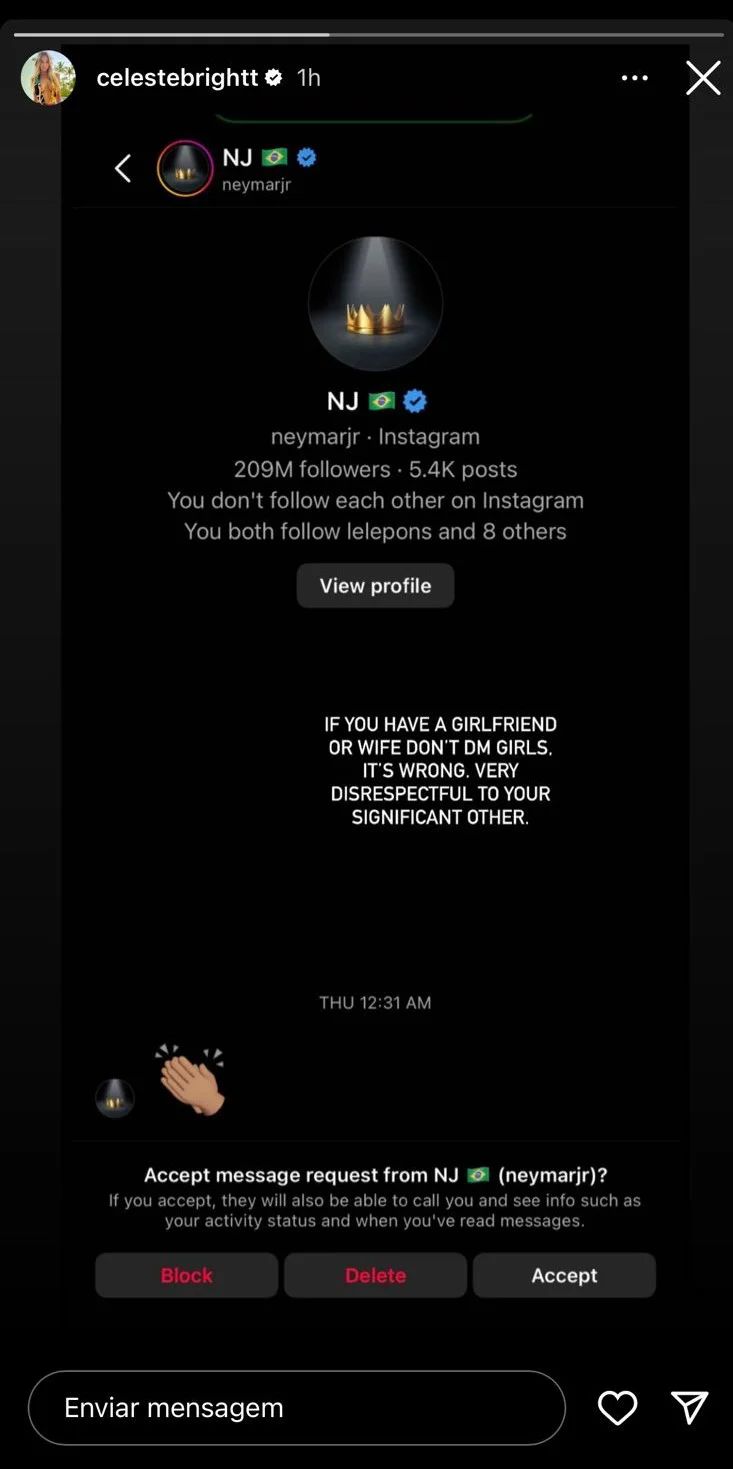Open celestebrightt's profile avatar
Screen dimensions: 733x1469
click(48, 78)
